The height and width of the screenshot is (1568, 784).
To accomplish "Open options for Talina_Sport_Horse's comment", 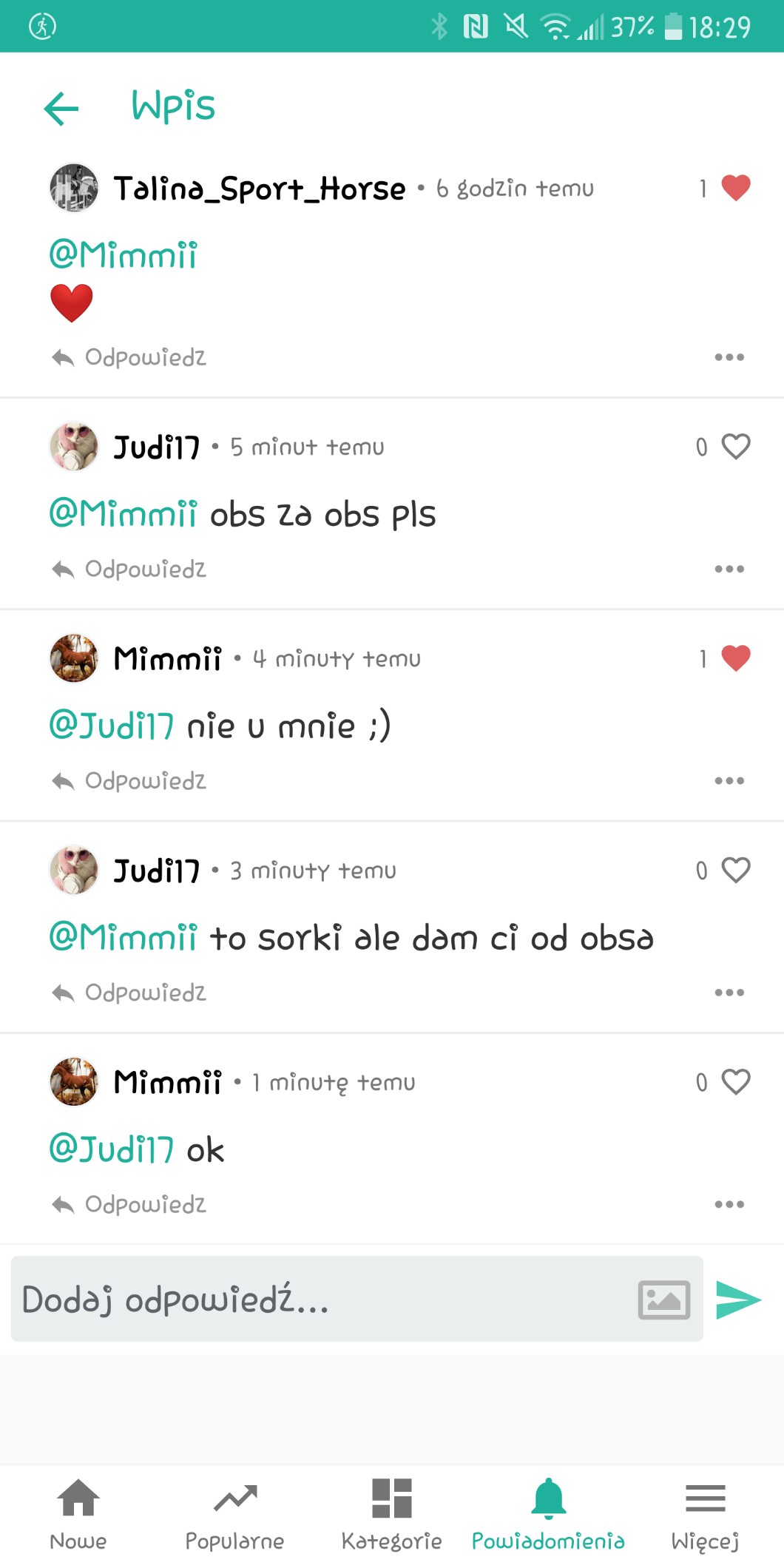I will pyautogui.click(x=729, y=358).
